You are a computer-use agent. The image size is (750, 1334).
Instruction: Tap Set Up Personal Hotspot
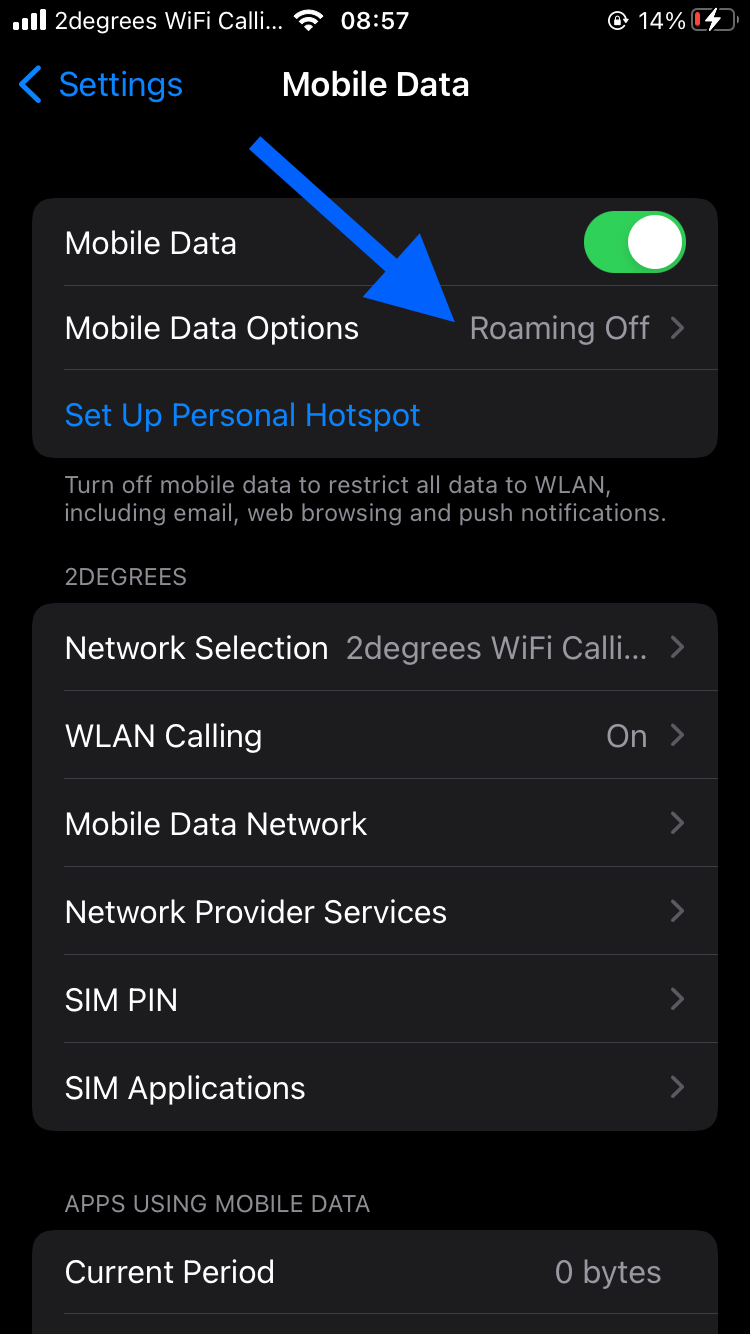[x=243, y=415]
